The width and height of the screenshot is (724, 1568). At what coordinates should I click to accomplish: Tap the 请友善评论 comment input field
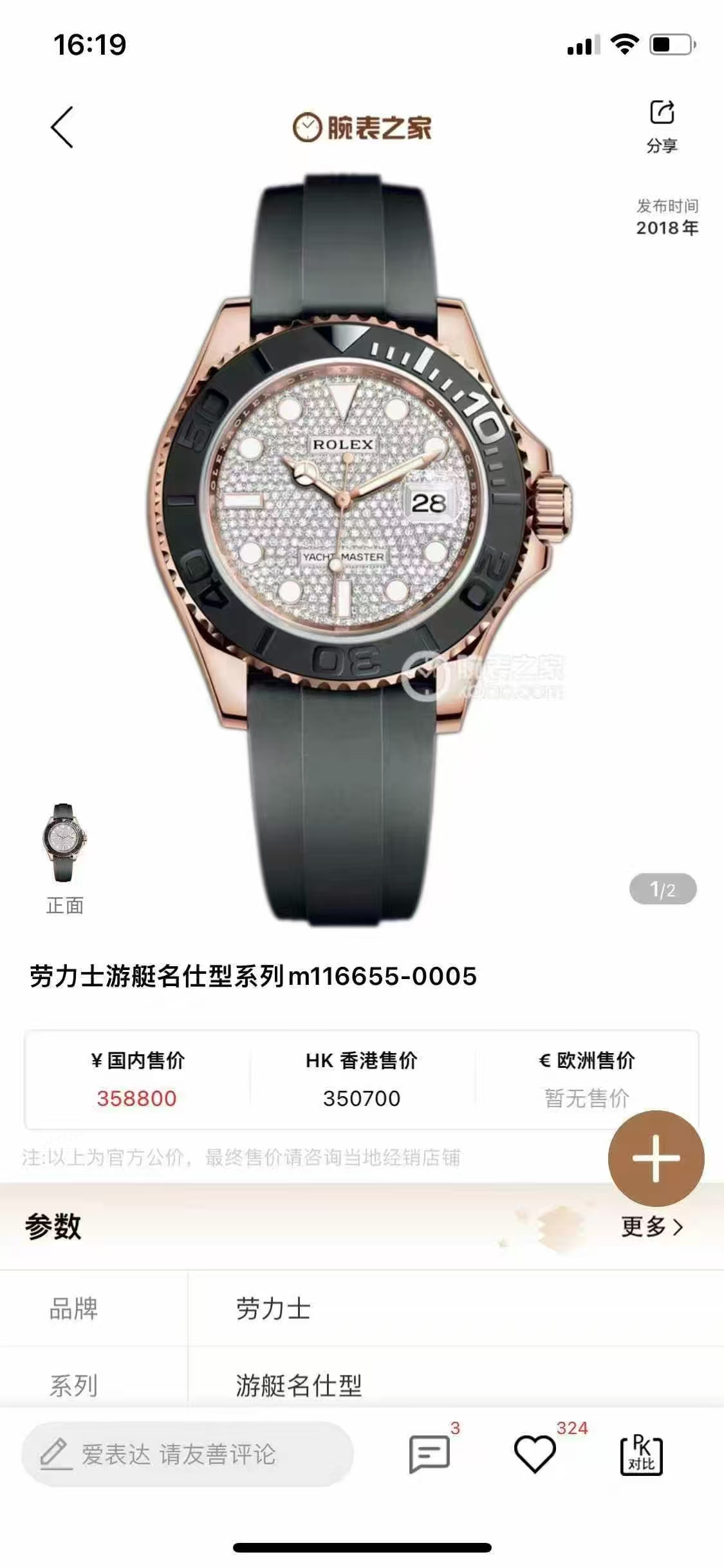(x=188, y=1454)
